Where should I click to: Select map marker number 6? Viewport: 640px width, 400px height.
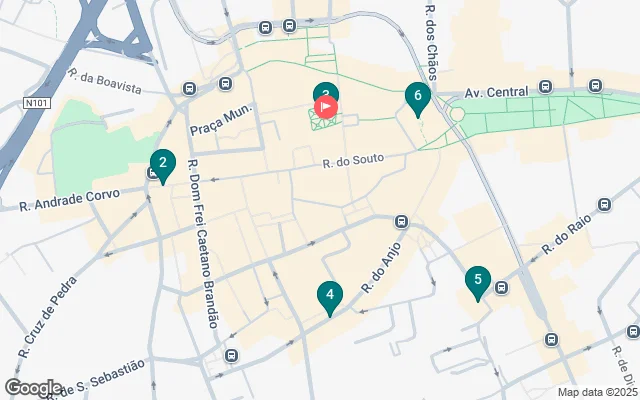pyautogui.click(x=418, y=98)
